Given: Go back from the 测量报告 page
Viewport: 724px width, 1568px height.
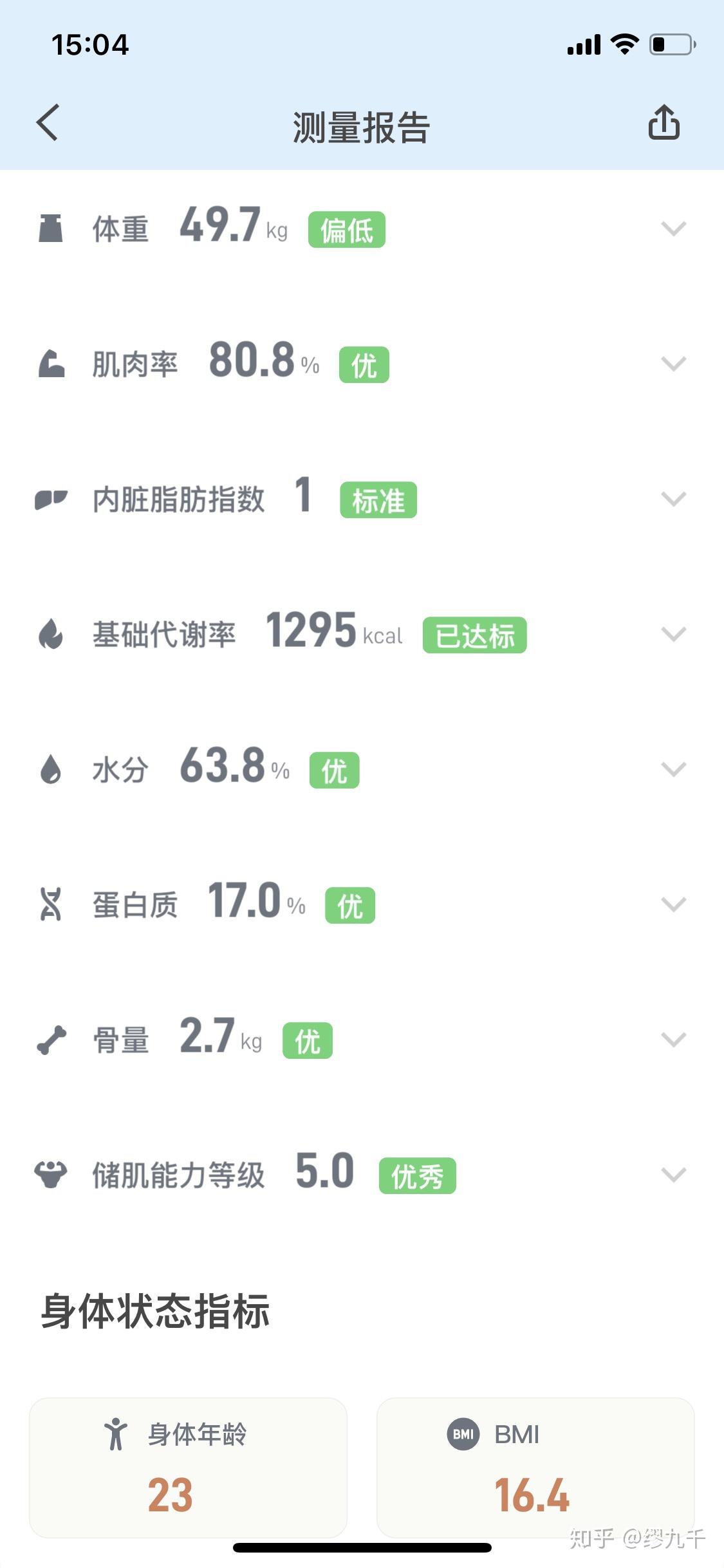Looking at the screenshot, I should (48, 122).
